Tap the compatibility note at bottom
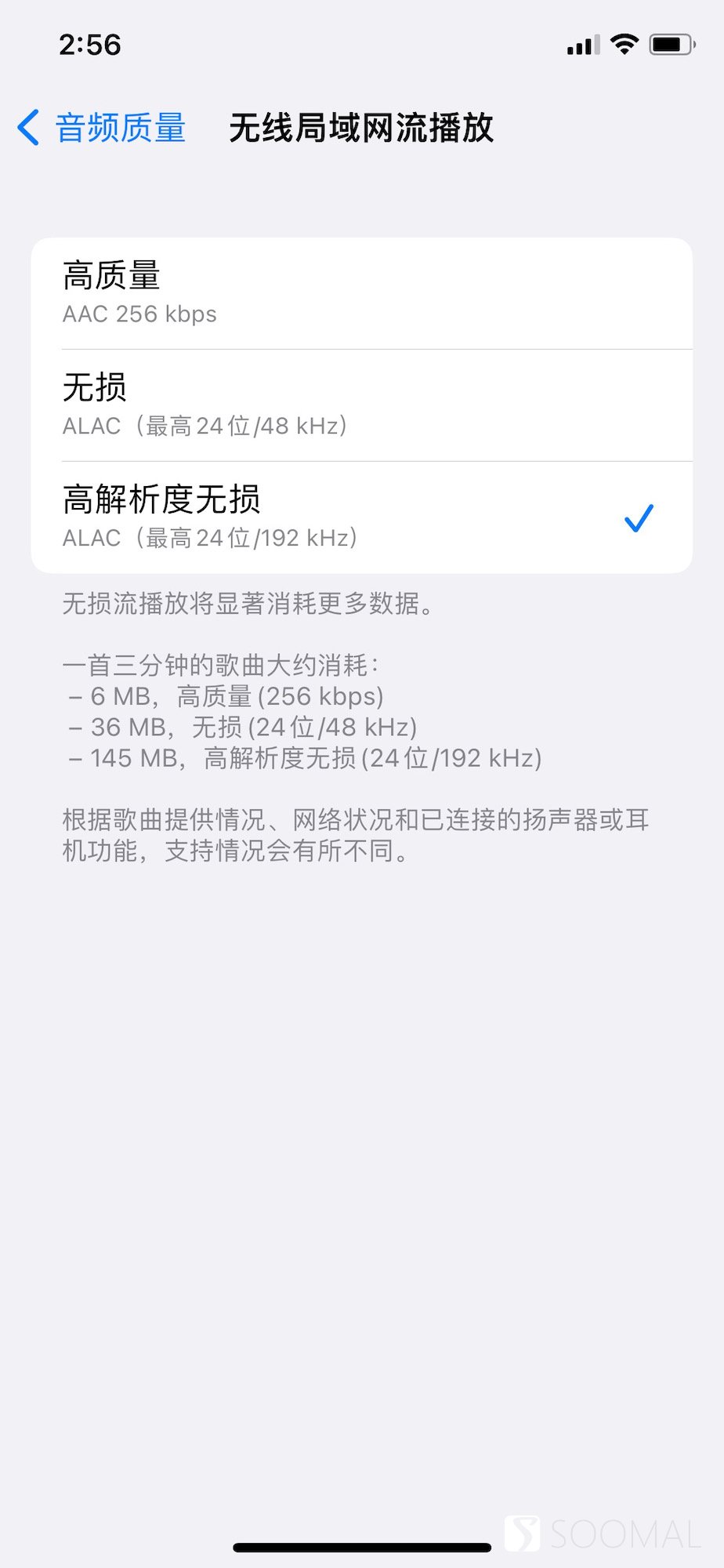This screenshot has height=1568, width=724. [x=357, y=835]
